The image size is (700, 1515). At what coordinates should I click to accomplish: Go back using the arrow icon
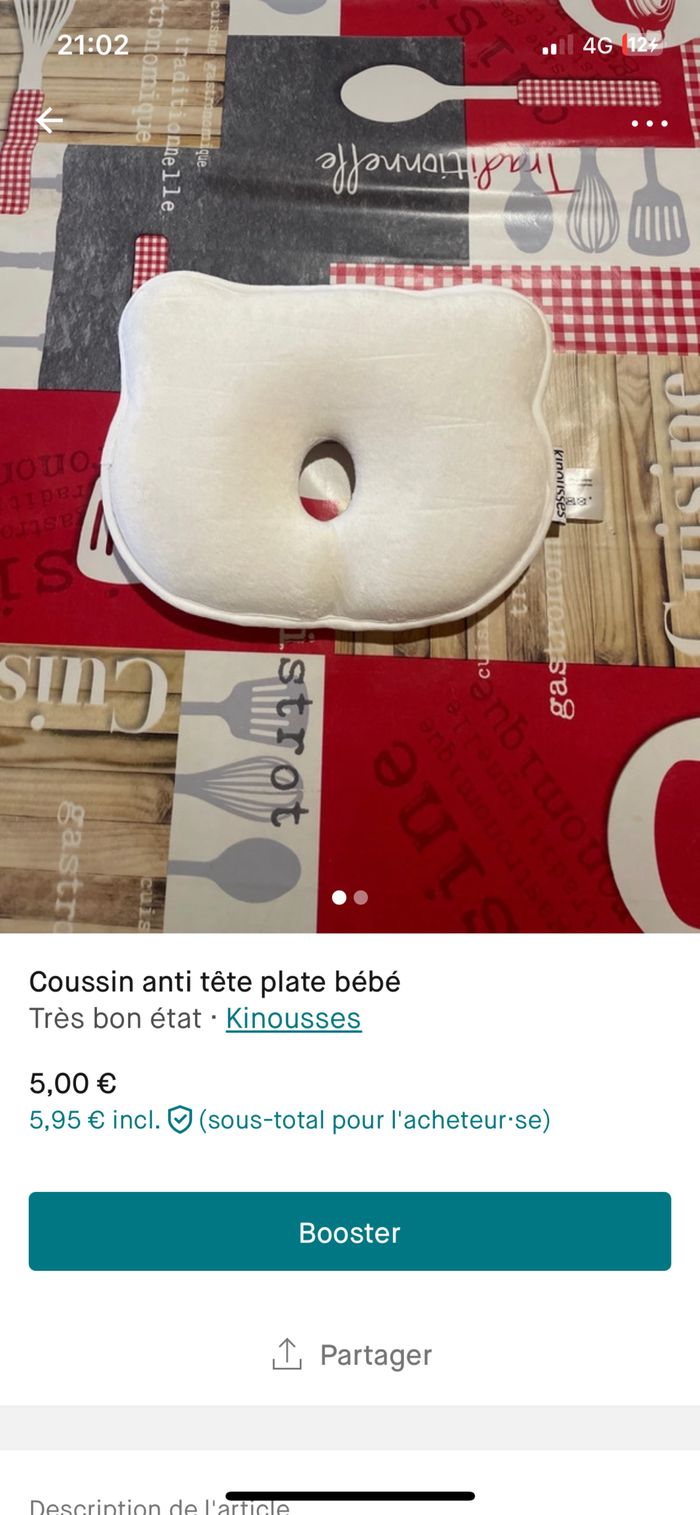click(49, 121)
